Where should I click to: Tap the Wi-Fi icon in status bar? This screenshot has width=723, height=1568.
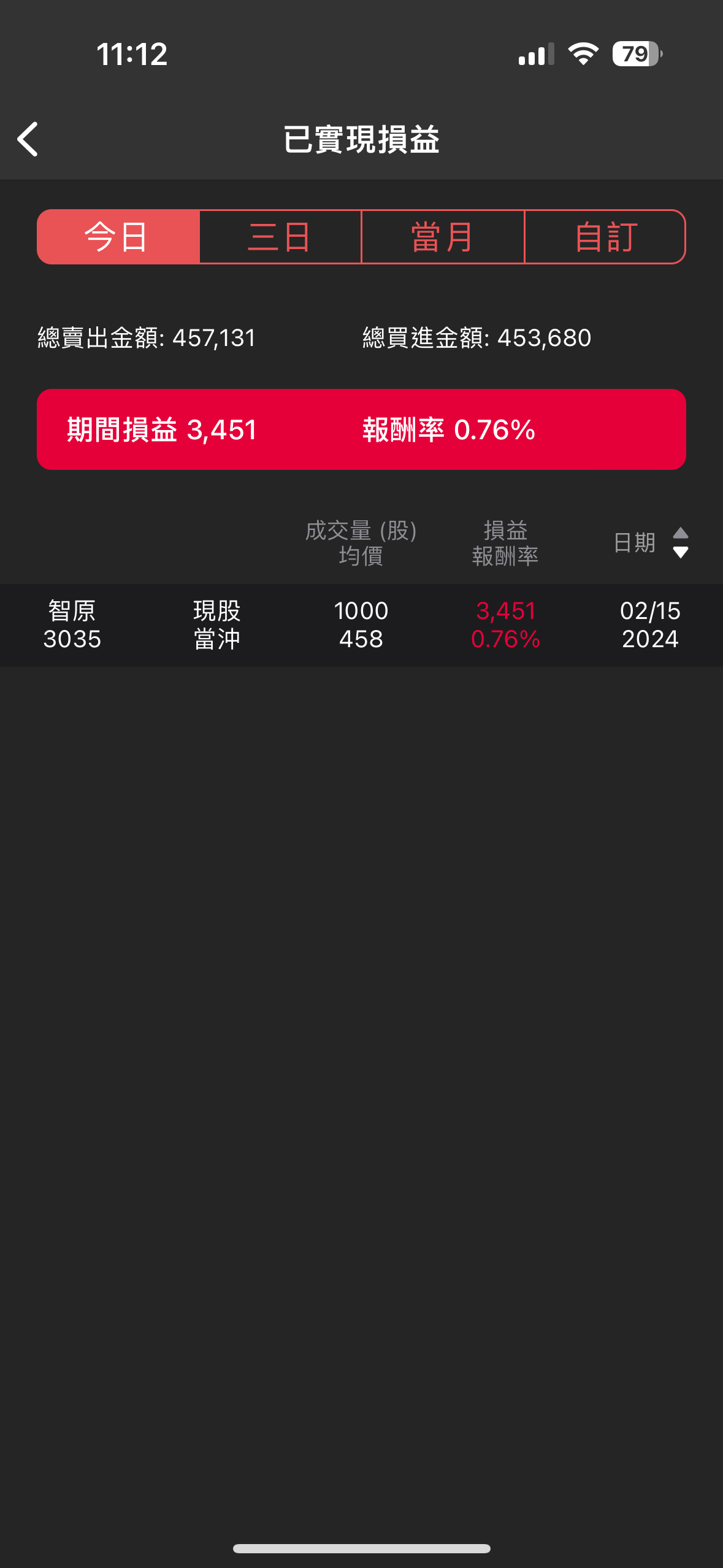583,55
